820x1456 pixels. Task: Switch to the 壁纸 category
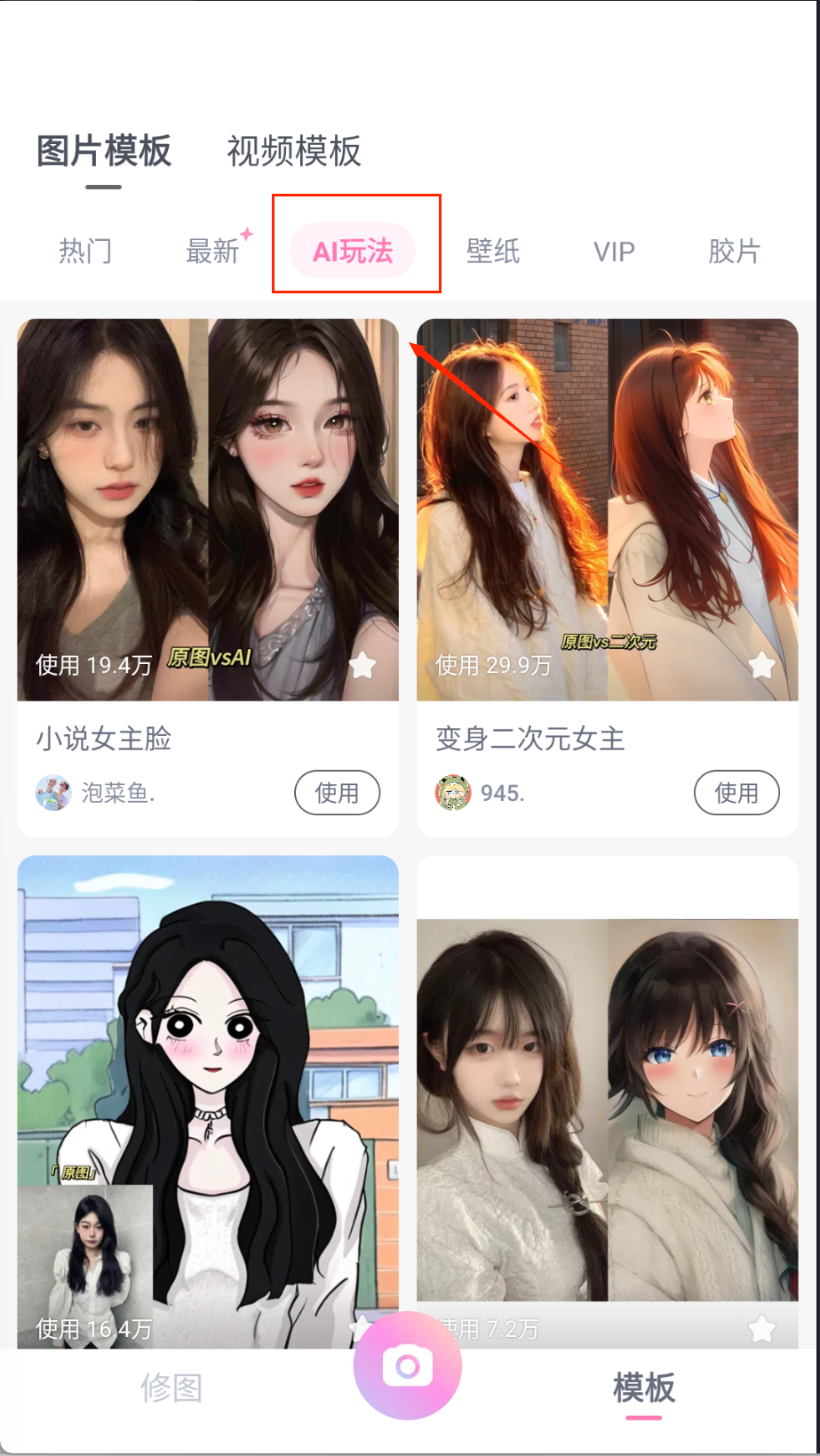pos(493,252)
